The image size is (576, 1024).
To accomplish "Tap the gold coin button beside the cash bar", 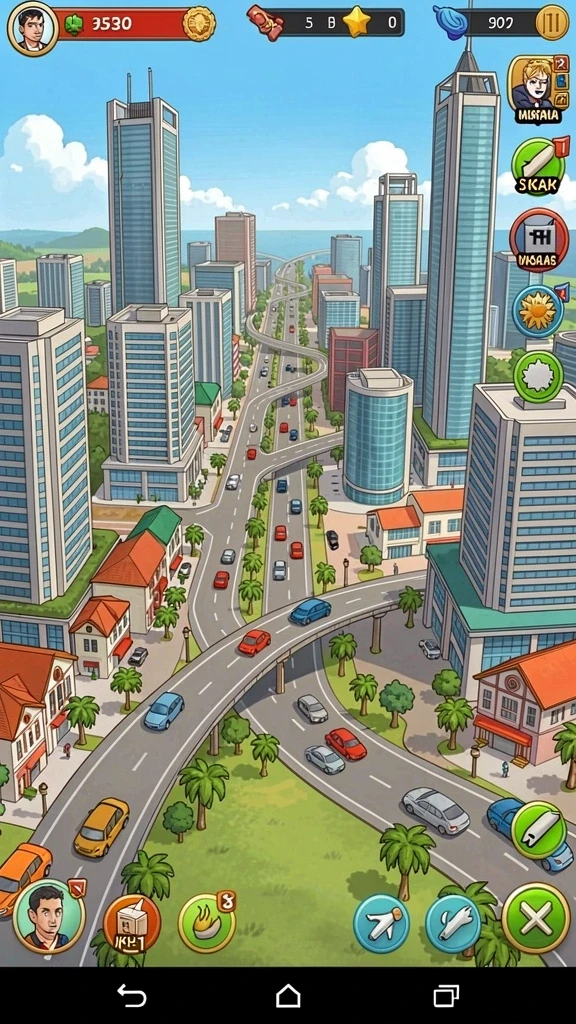I will (x=199, y=24).
